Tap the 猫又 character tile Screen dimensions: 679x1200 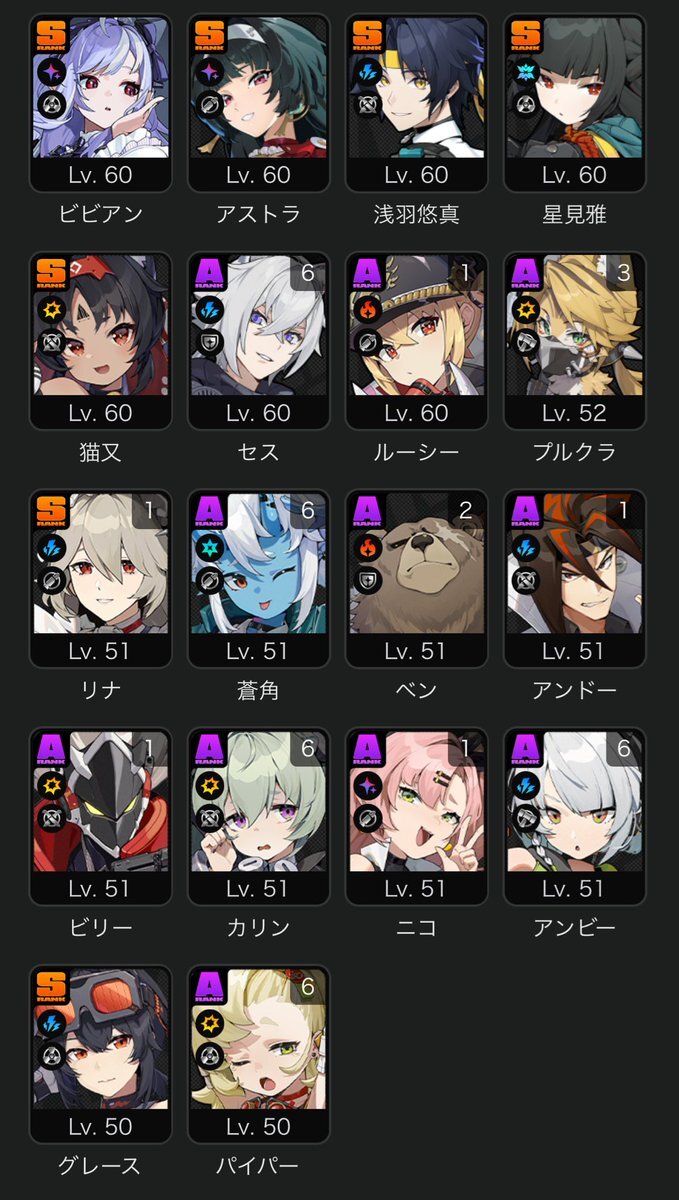pos(100,340)
